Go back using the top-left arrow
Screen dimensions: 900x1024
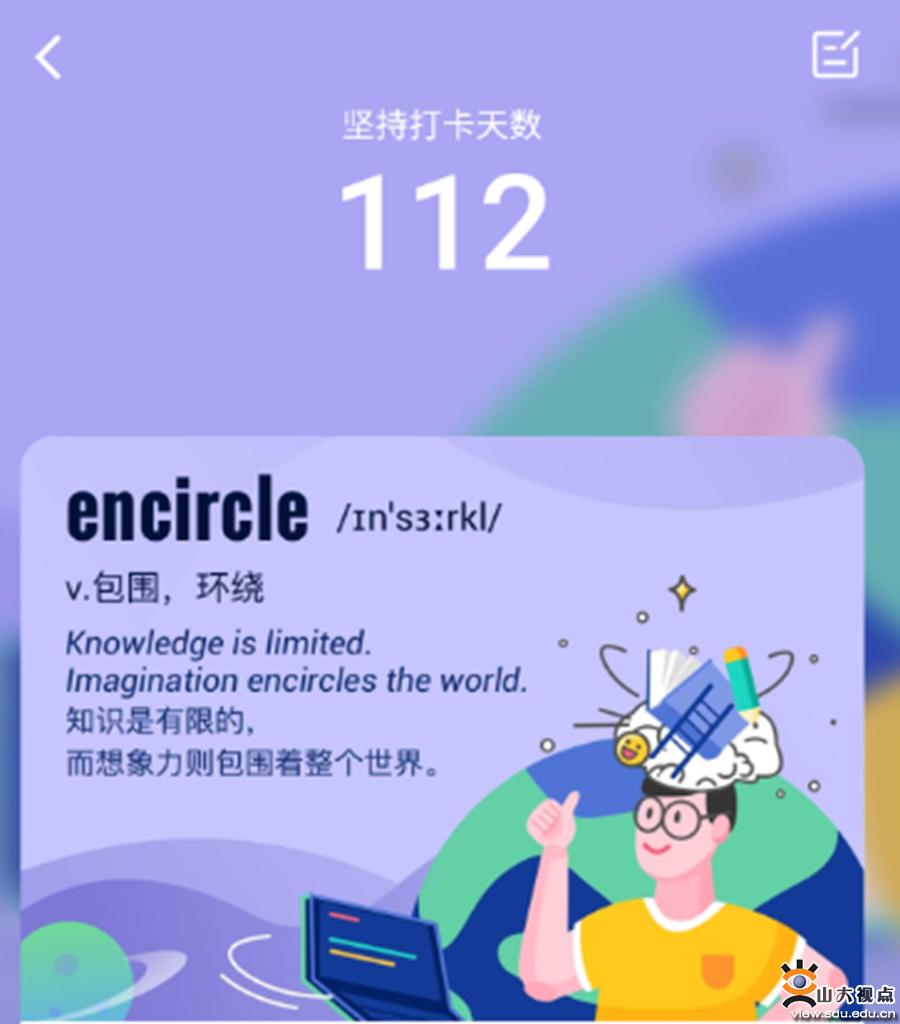pos(48,57)
